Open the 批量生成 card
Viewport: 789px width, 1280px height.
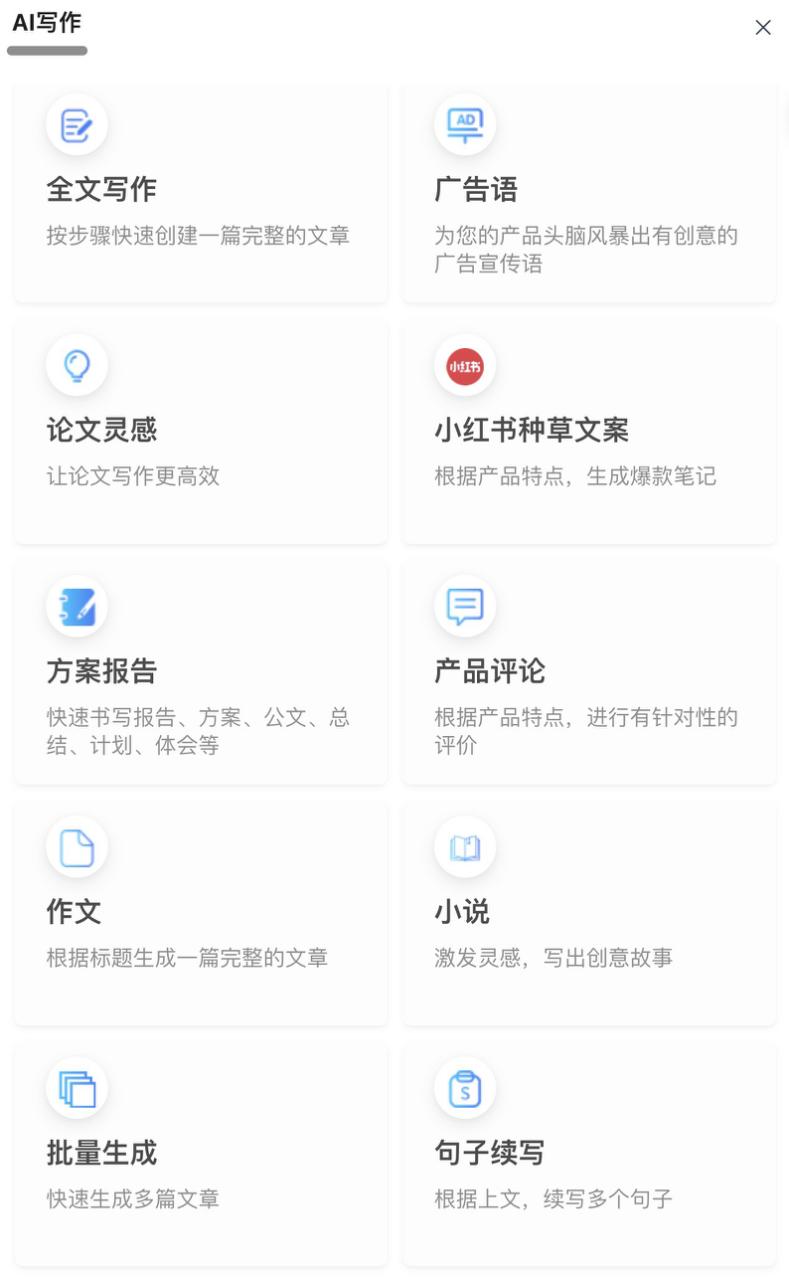(x=200, y=1153)
